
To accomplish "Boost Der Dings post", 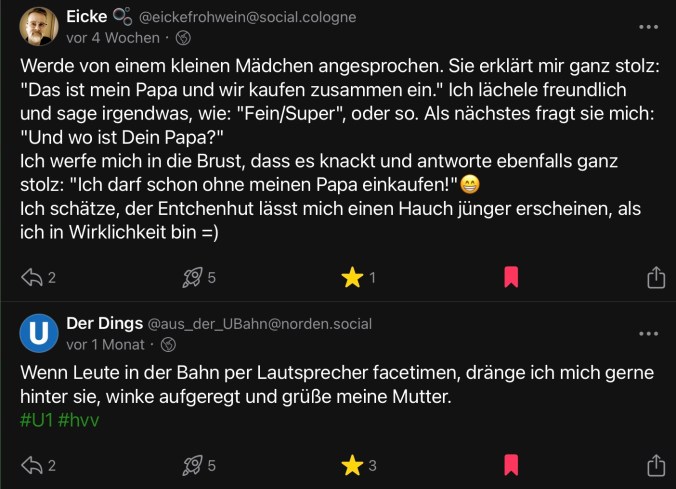I will (191, 465).
